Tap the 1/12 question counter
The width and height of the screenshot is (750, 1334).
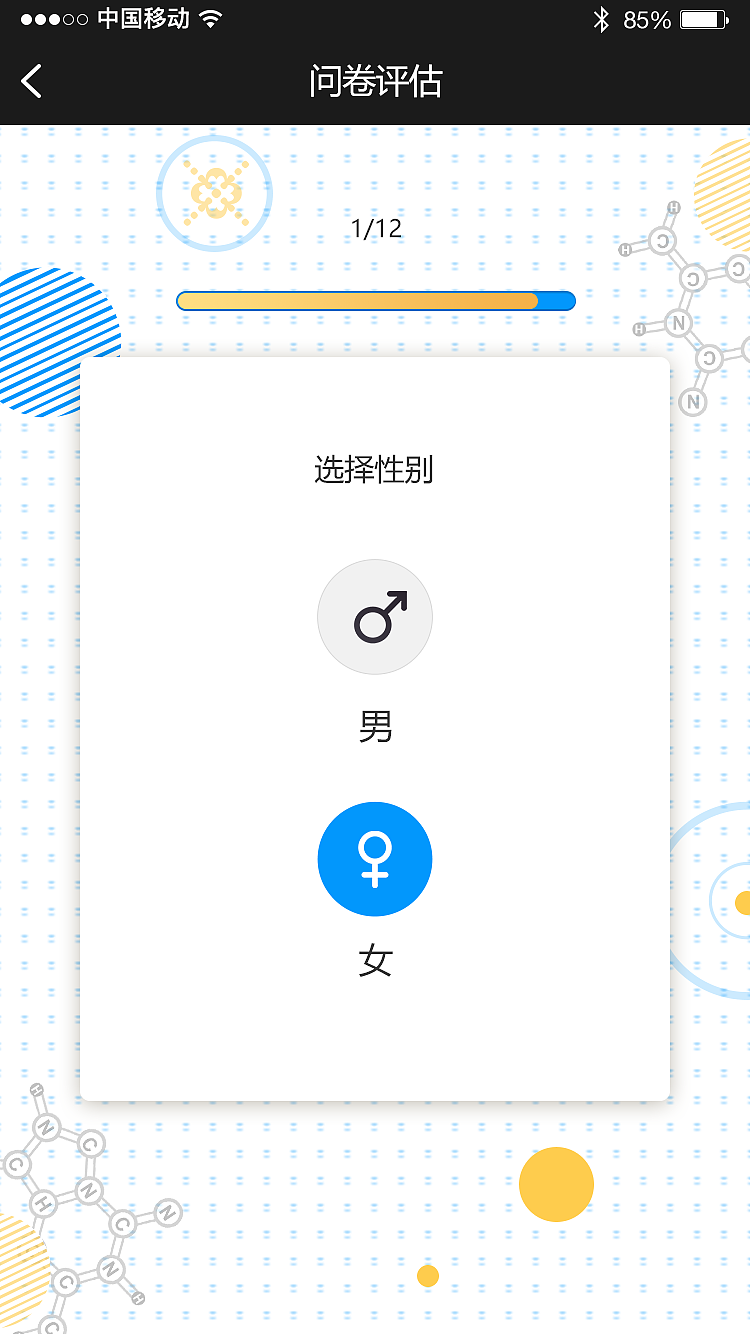click(375, 228)
